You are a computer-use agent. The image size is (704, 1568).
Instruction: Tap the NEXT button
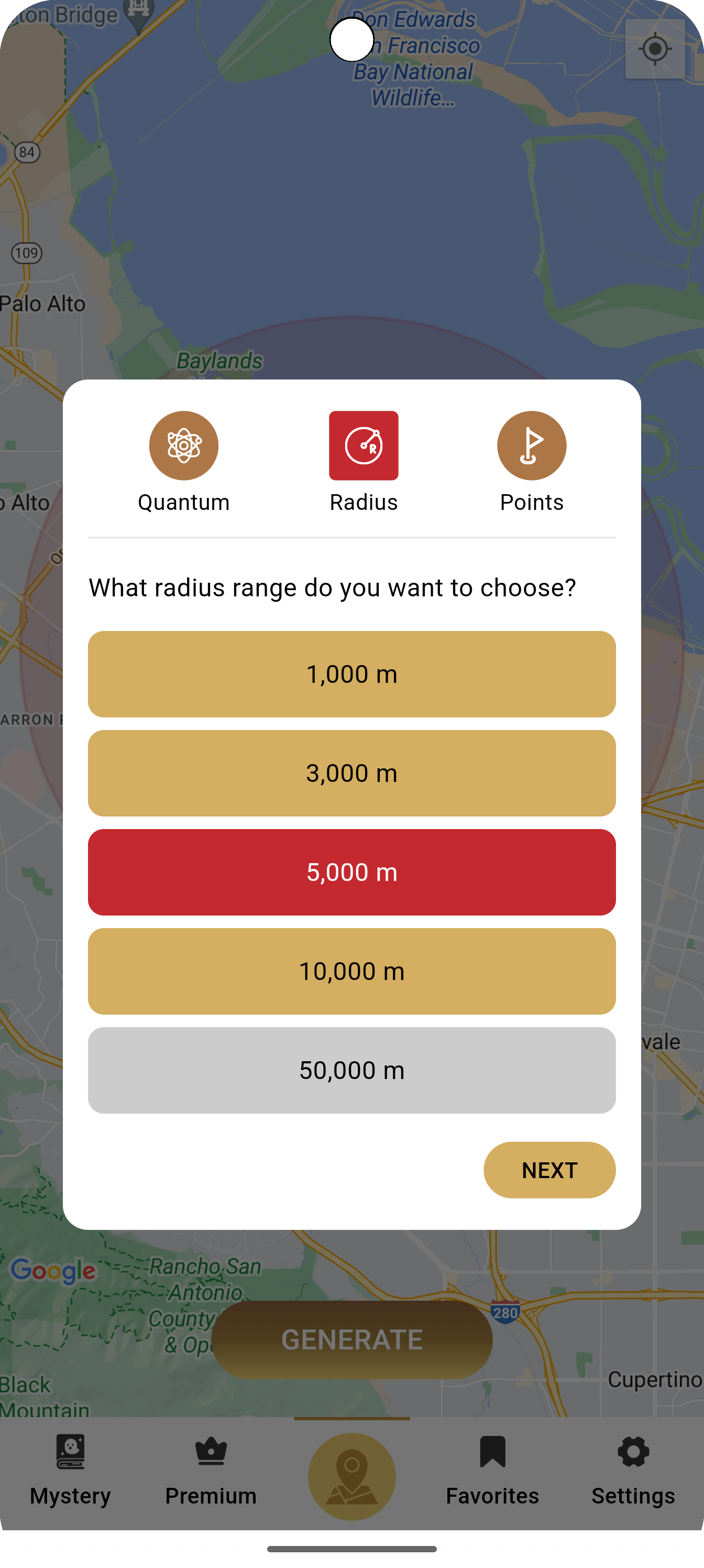pyautogui.click(x=549, y=1170)
